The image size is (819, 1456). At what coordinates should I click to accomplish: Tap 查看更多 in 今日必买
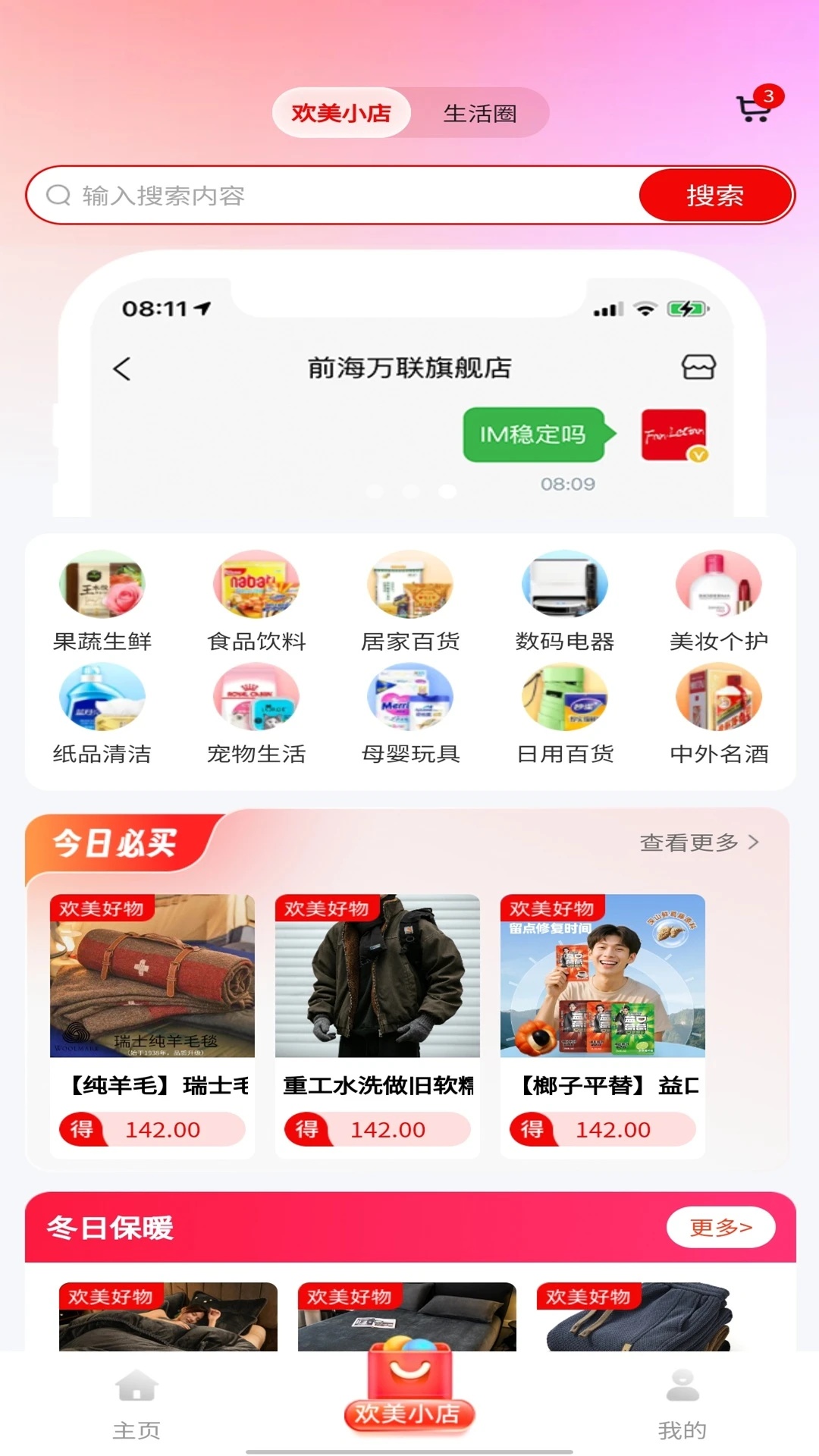698,843
